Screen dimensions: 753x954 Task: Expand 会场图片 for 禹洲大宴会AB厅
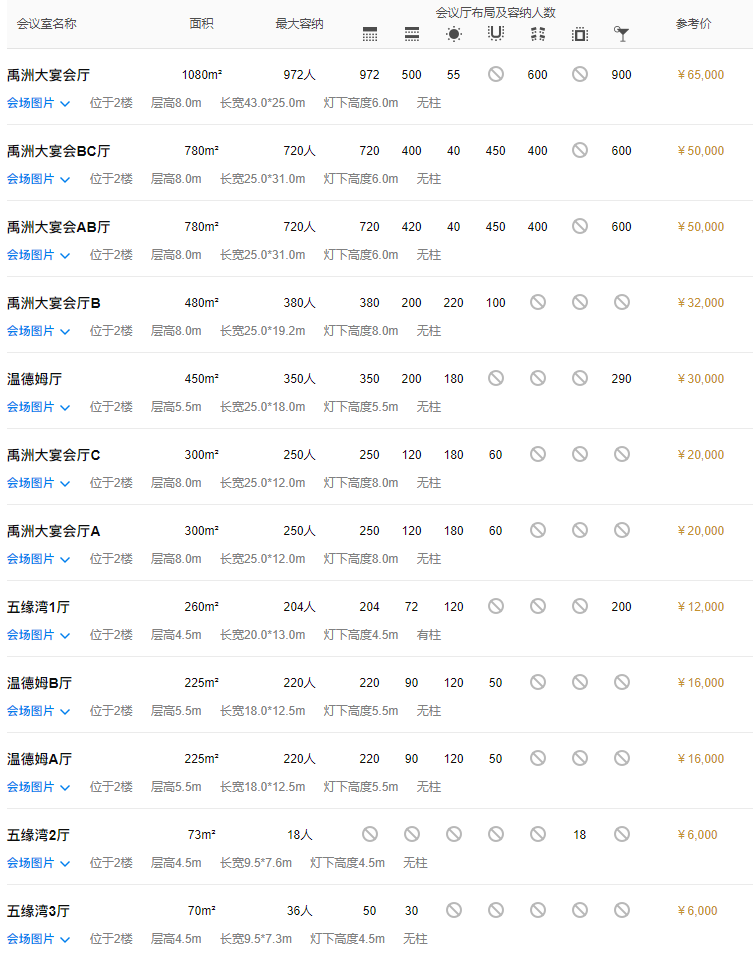pyautogui.click(x=38, y=255)
